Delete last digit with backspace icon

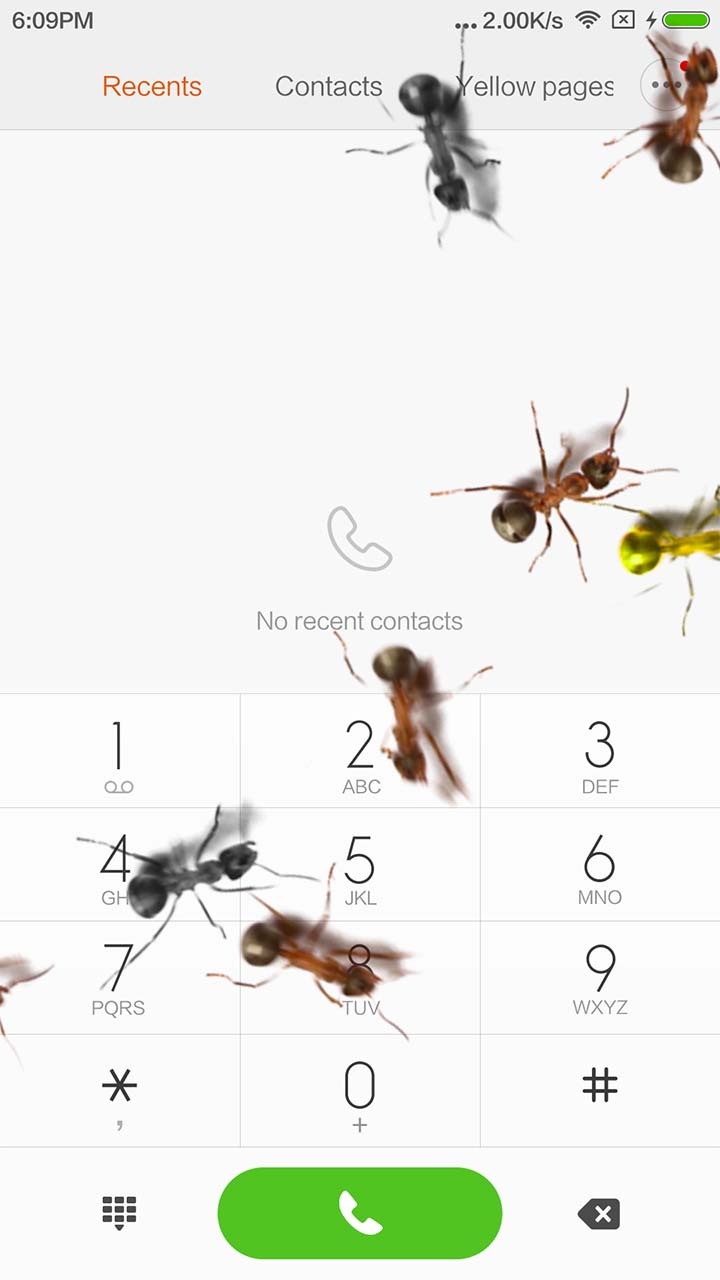tap(600, 1214)
